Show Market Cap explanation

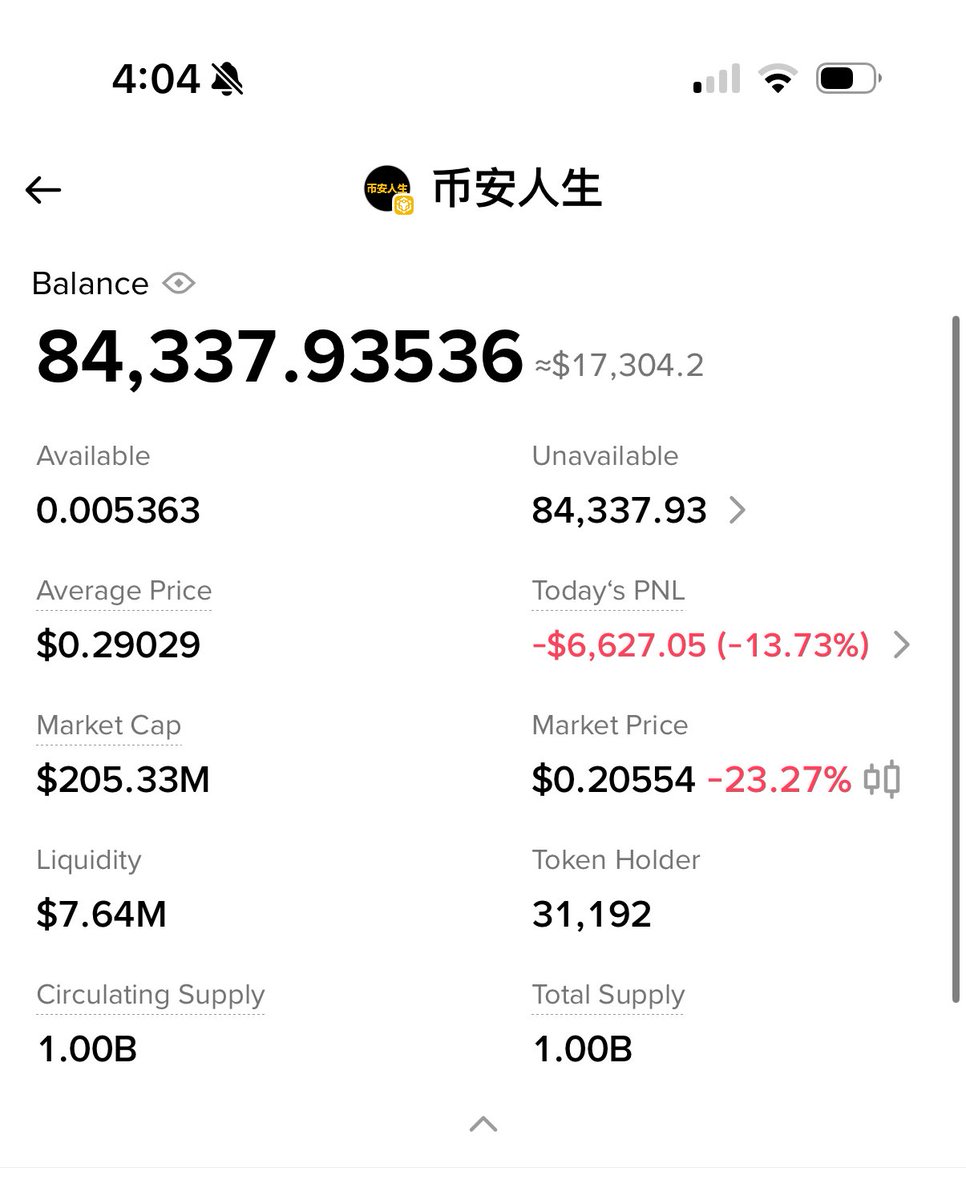(108, 725)
